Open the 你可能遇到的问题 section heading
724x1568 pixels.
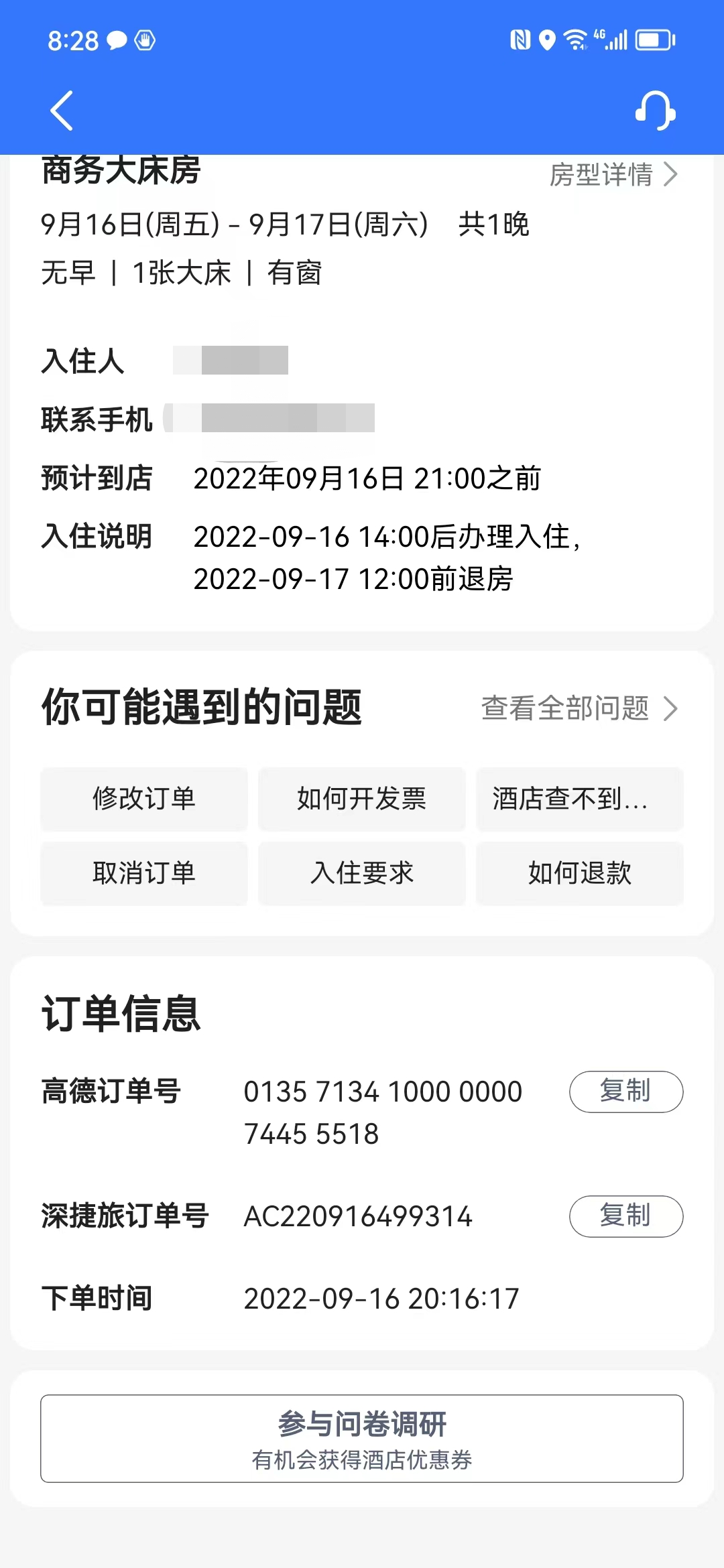click(x=201, y=708)
